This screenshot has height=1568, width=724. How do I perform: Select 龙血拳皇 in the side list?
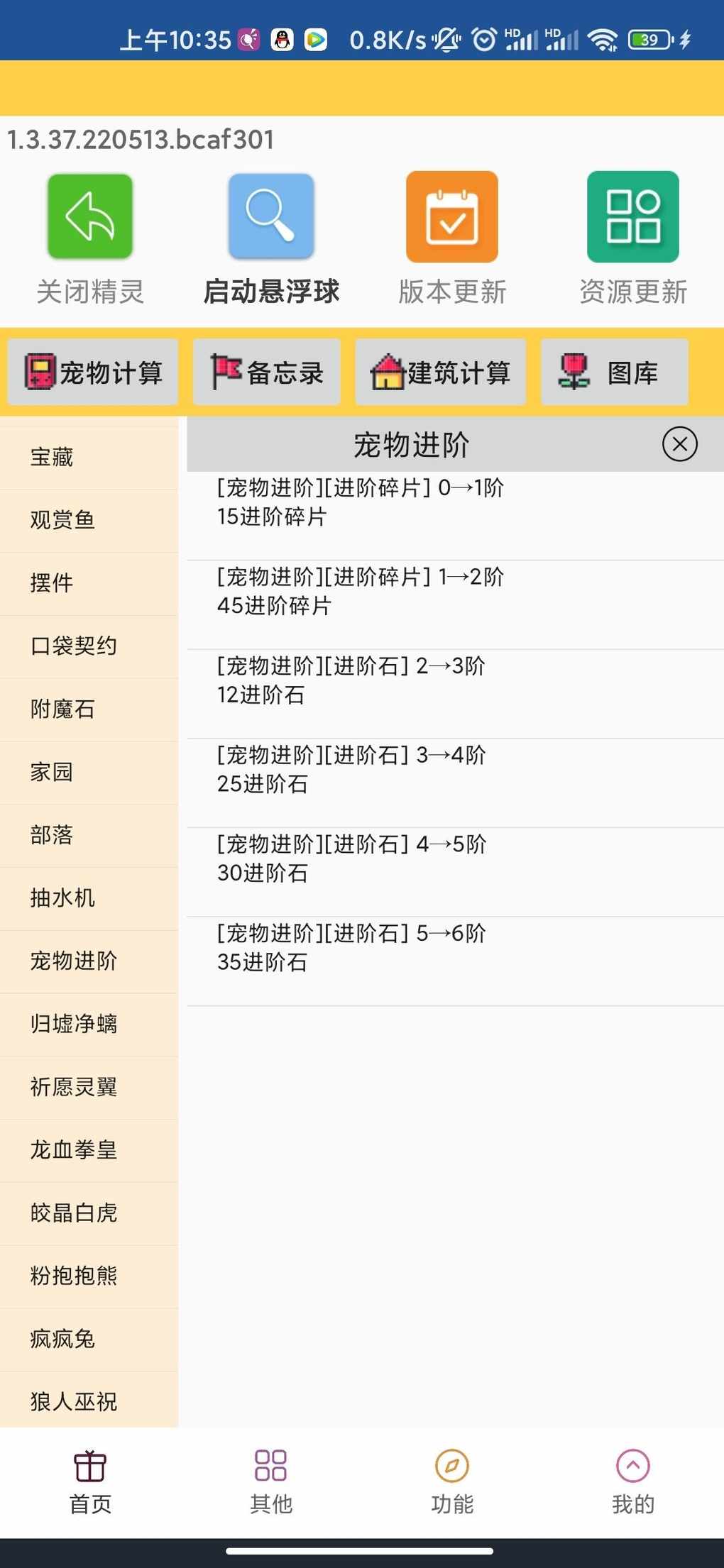(x=89, y=1150)
